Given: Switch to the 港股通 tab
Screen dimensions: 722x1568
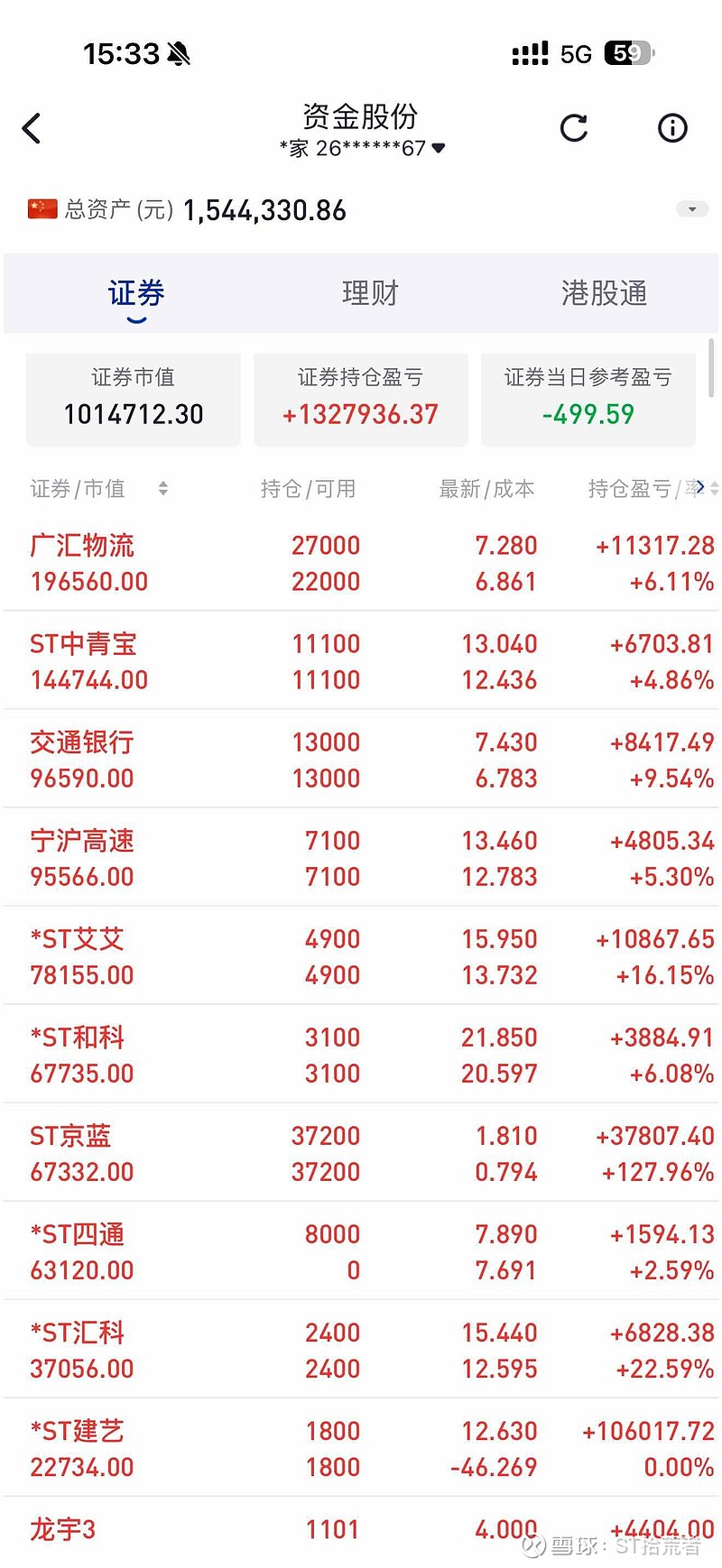Looking at the screenshot, I should point(604,293).
